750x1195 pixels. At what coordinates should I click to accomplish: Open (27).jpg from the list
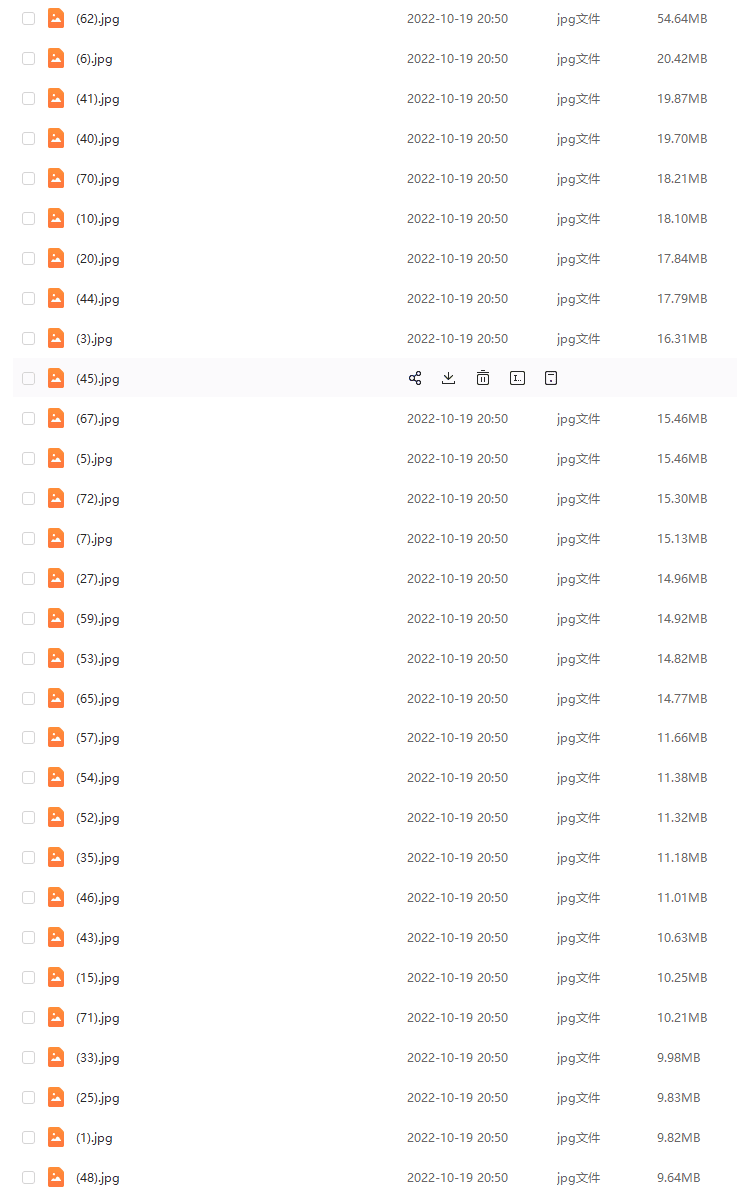(x=97, y=578)
